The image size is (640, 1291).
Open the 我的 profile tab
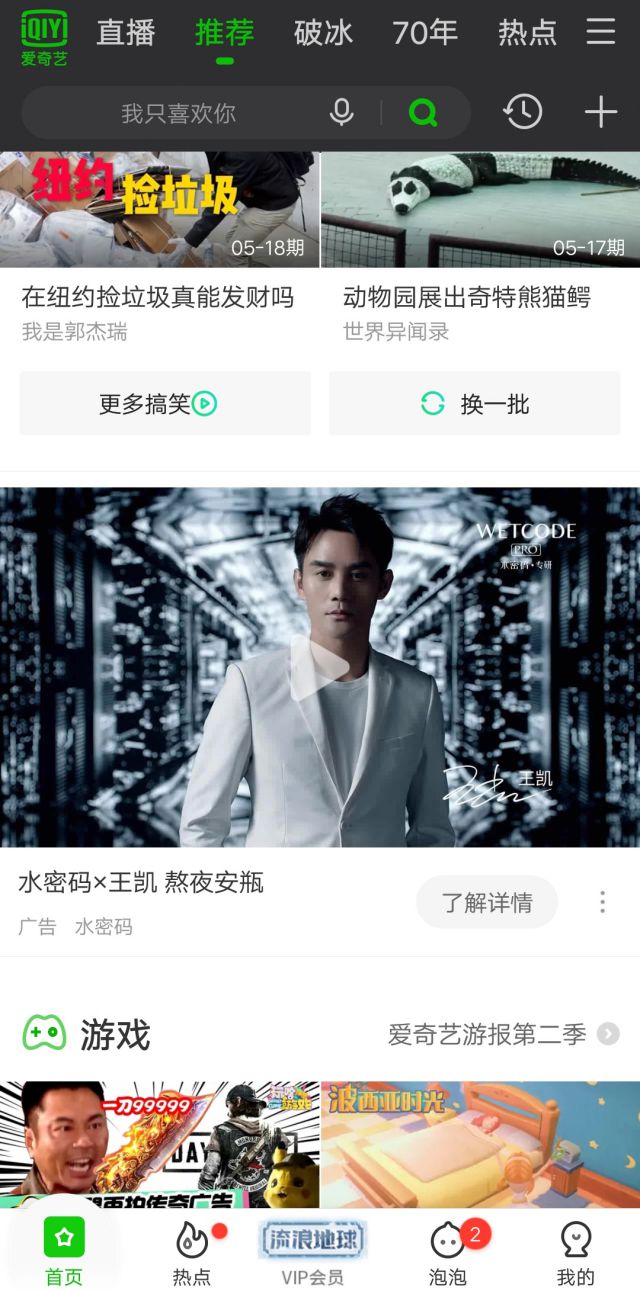coord(576,1253)
